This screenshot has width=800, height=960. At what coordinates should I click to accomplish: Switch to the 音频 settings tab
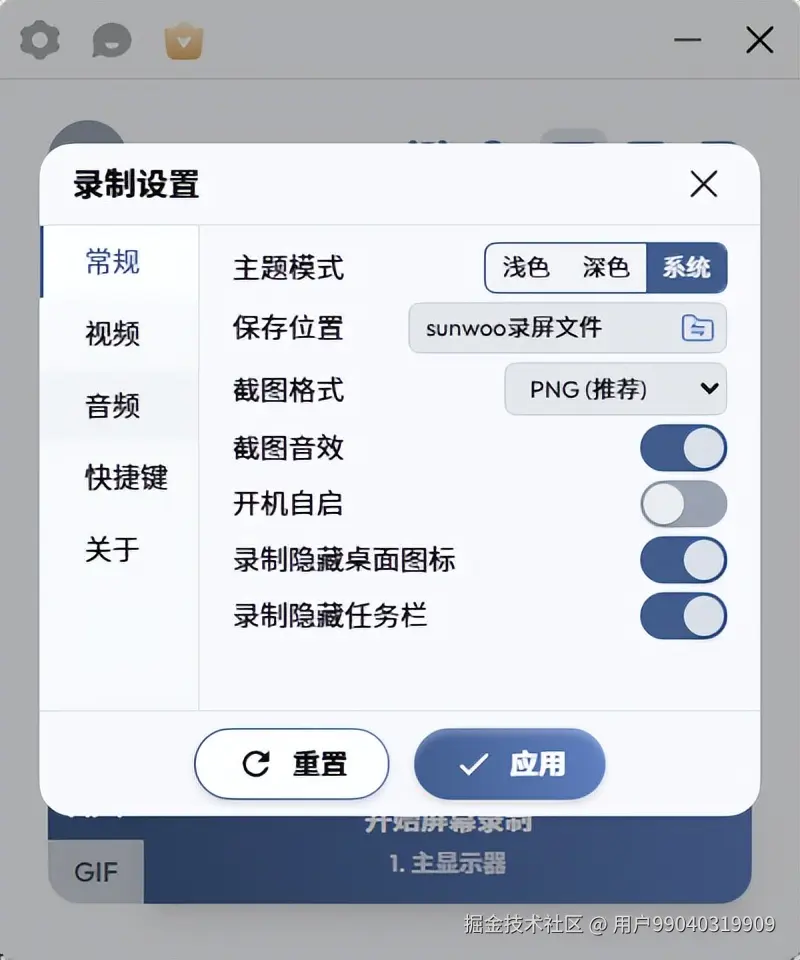pos(113,406)
